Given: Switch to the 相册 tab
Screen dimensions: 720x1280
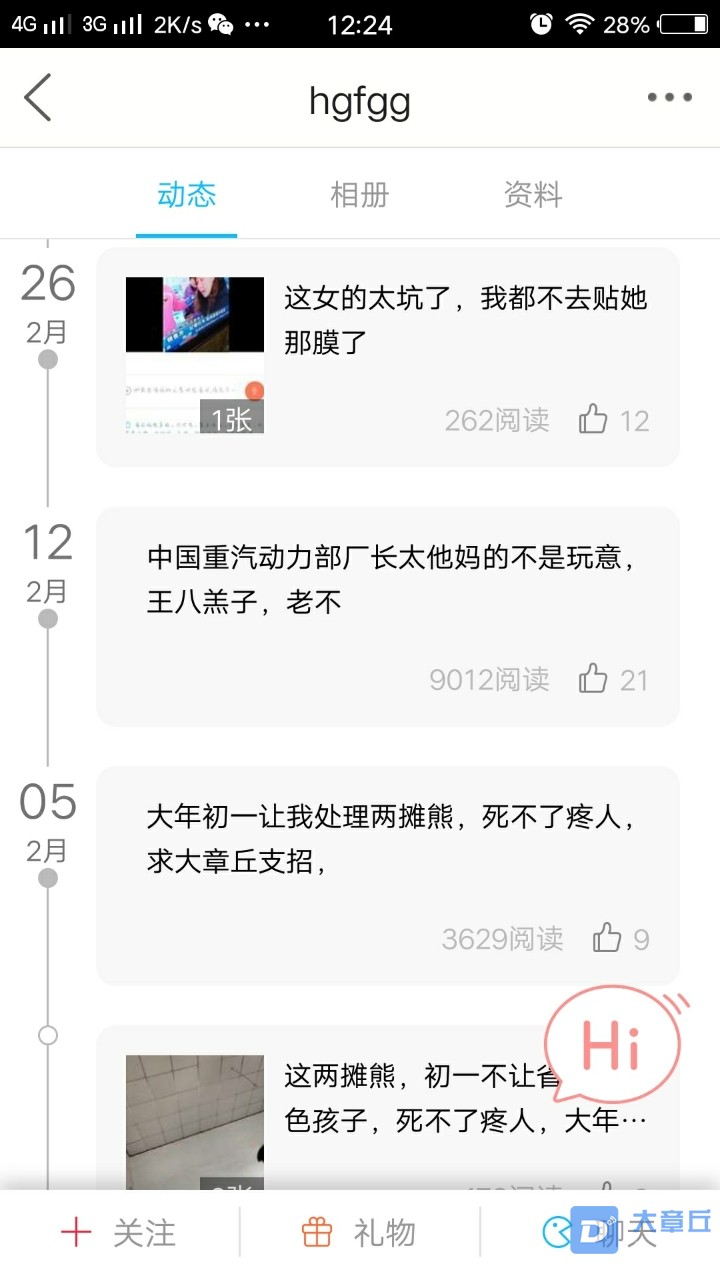Looking at the screenshot, I should pos(359,194).
